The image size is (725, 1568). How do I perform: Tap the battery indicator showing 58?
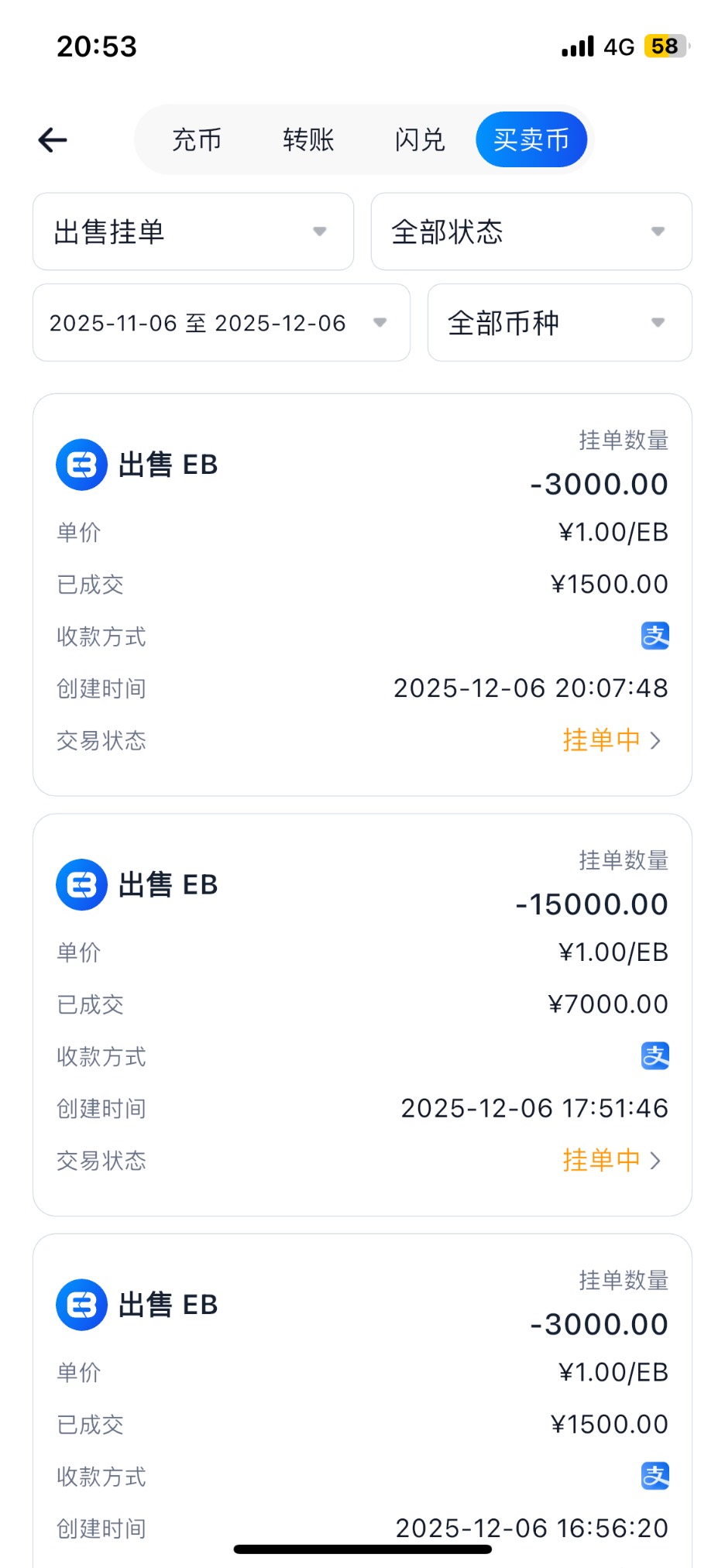665,46
